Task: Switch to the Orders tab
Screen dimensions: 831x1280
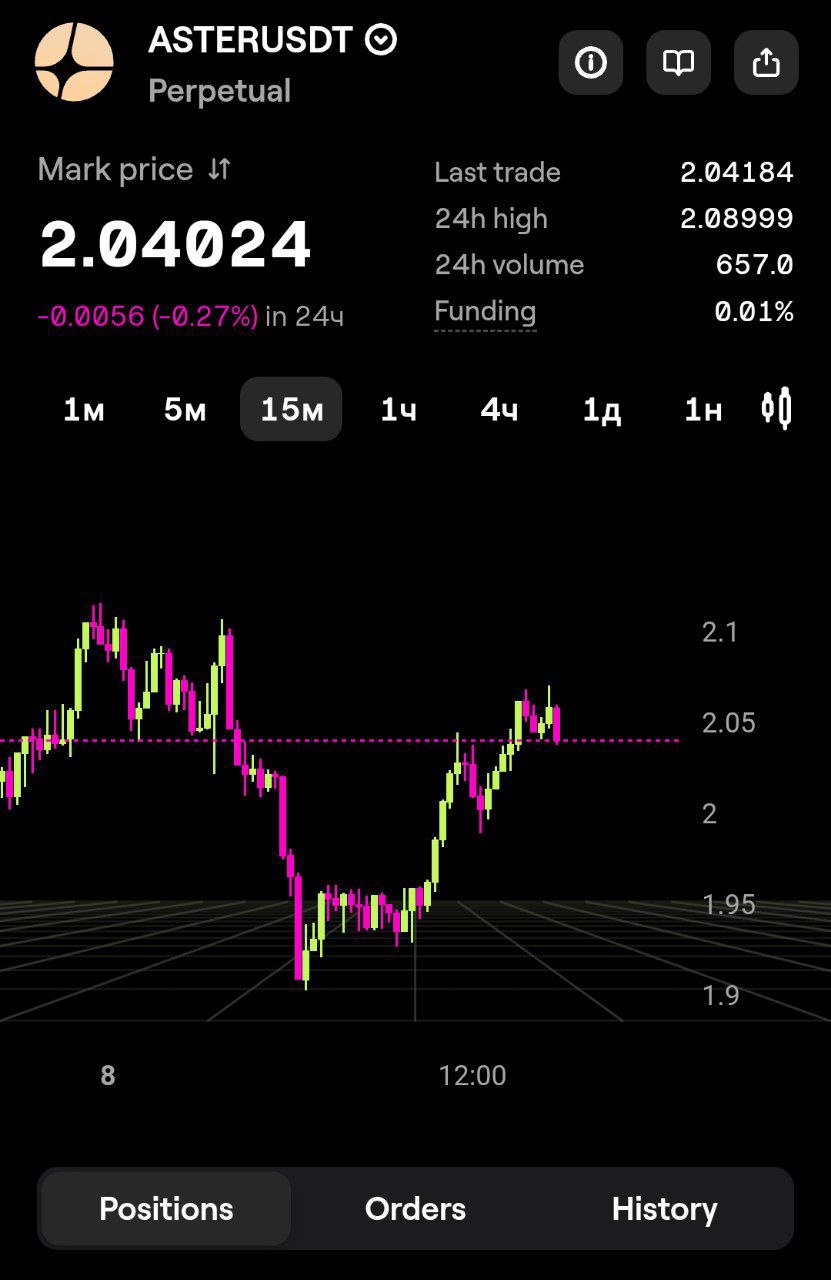Action: tap(415, 1209)
